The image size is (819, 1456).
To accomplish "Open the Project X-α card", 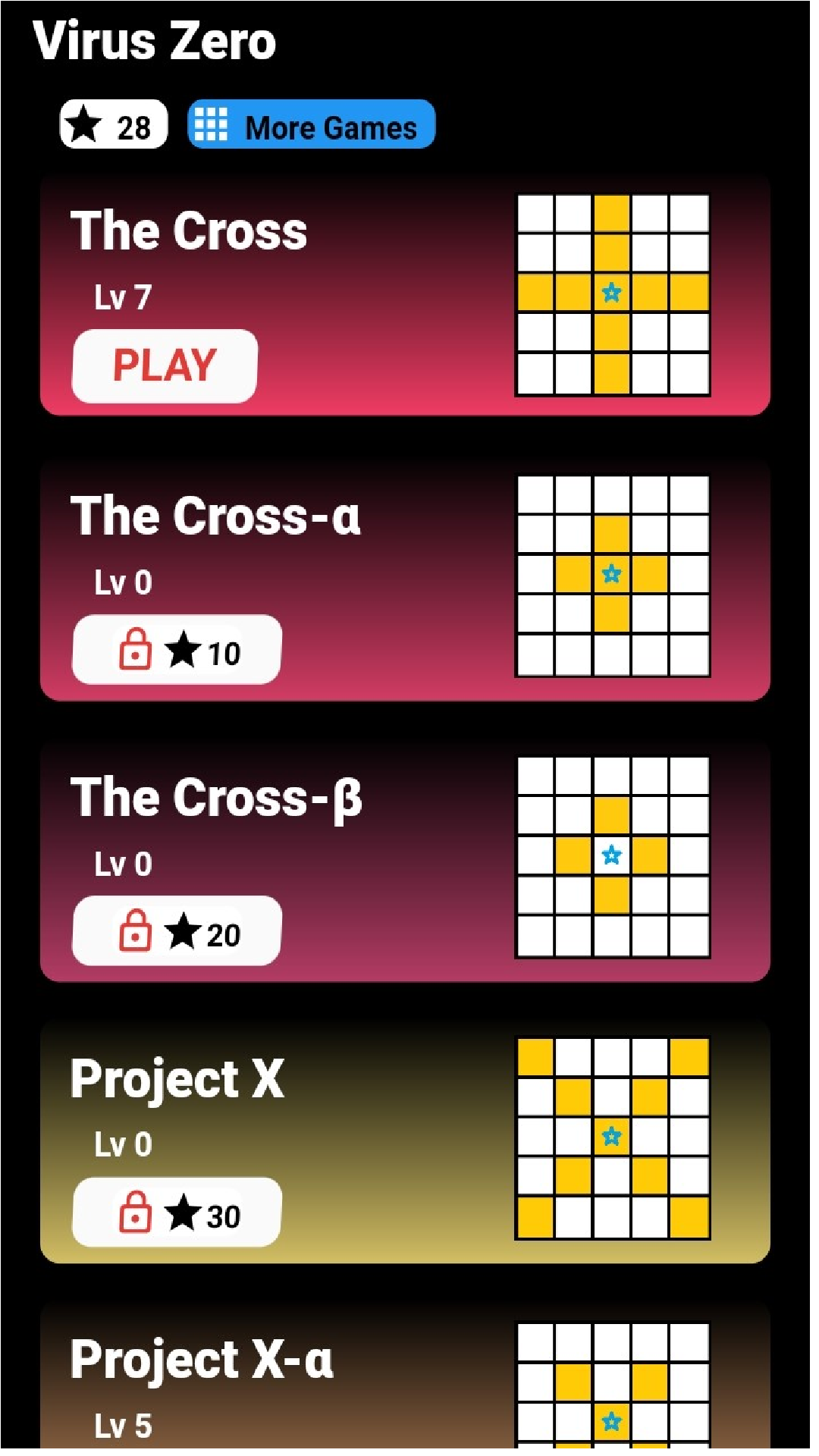I will coord(303,1388).
